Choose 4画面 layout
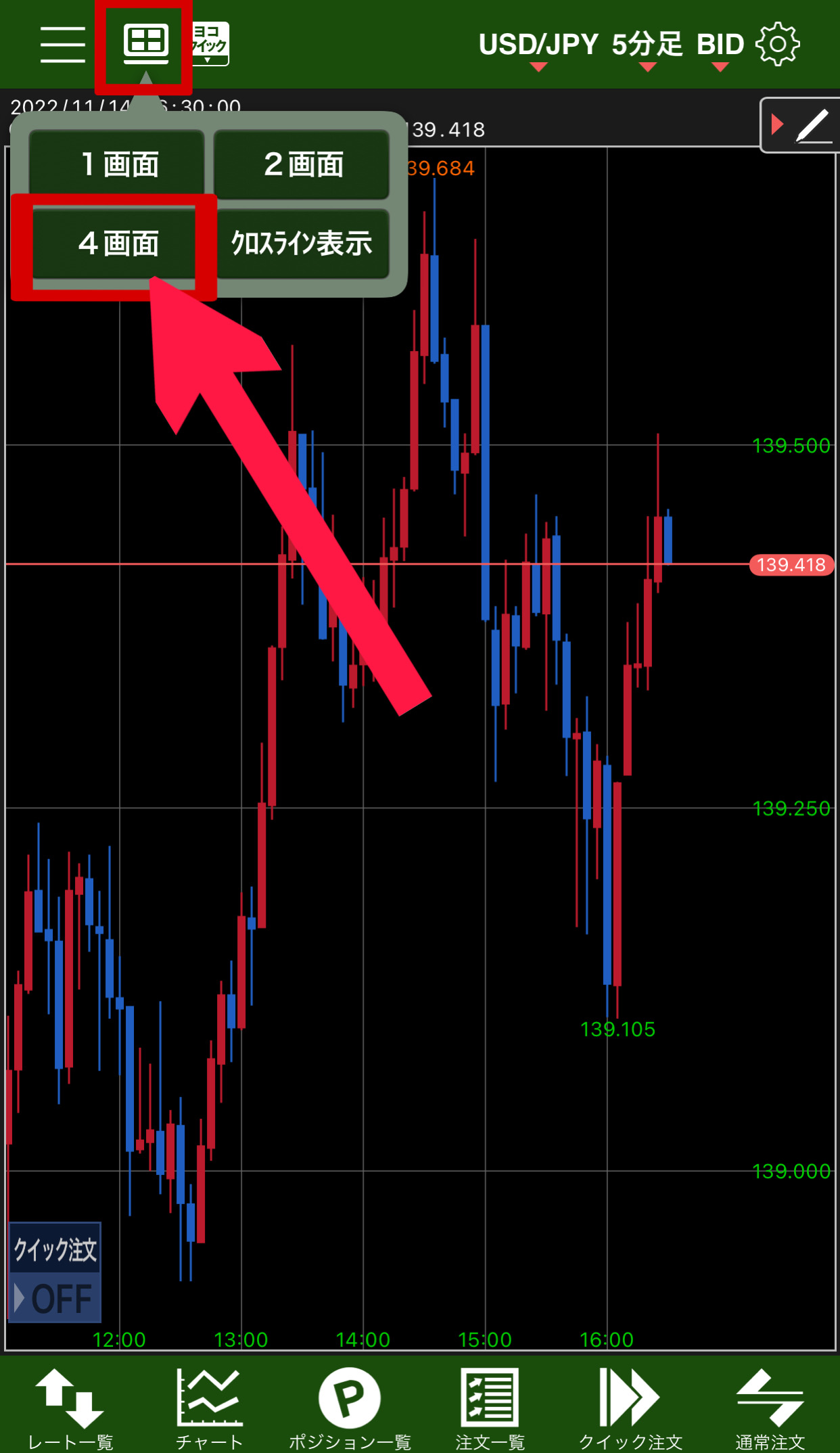Viewport: 840px width, 1453px height. [x=117, y=244]
